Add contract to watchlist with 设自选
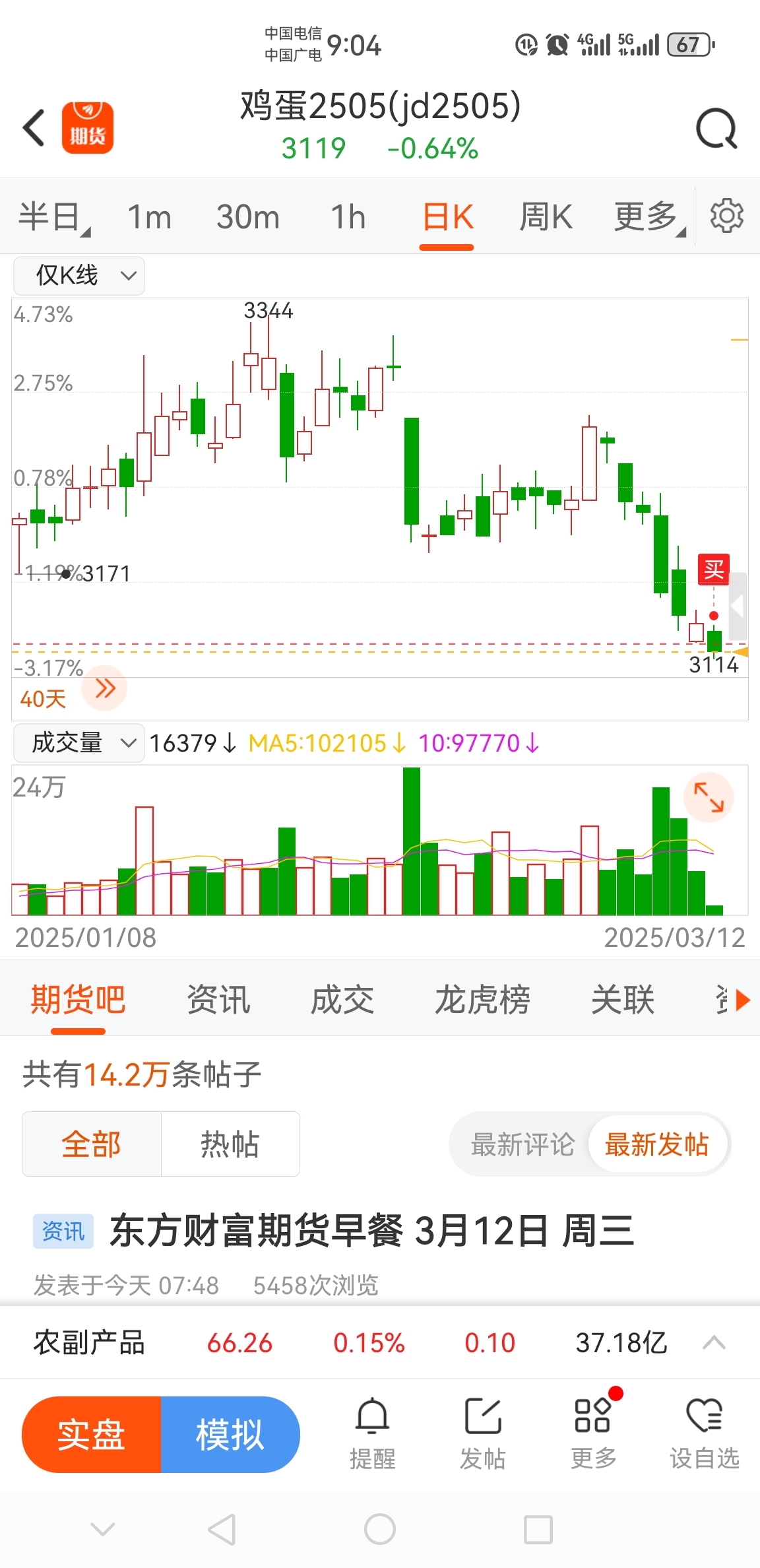The width and height of the screenshot is (760, 1568). click(704, 1433)
